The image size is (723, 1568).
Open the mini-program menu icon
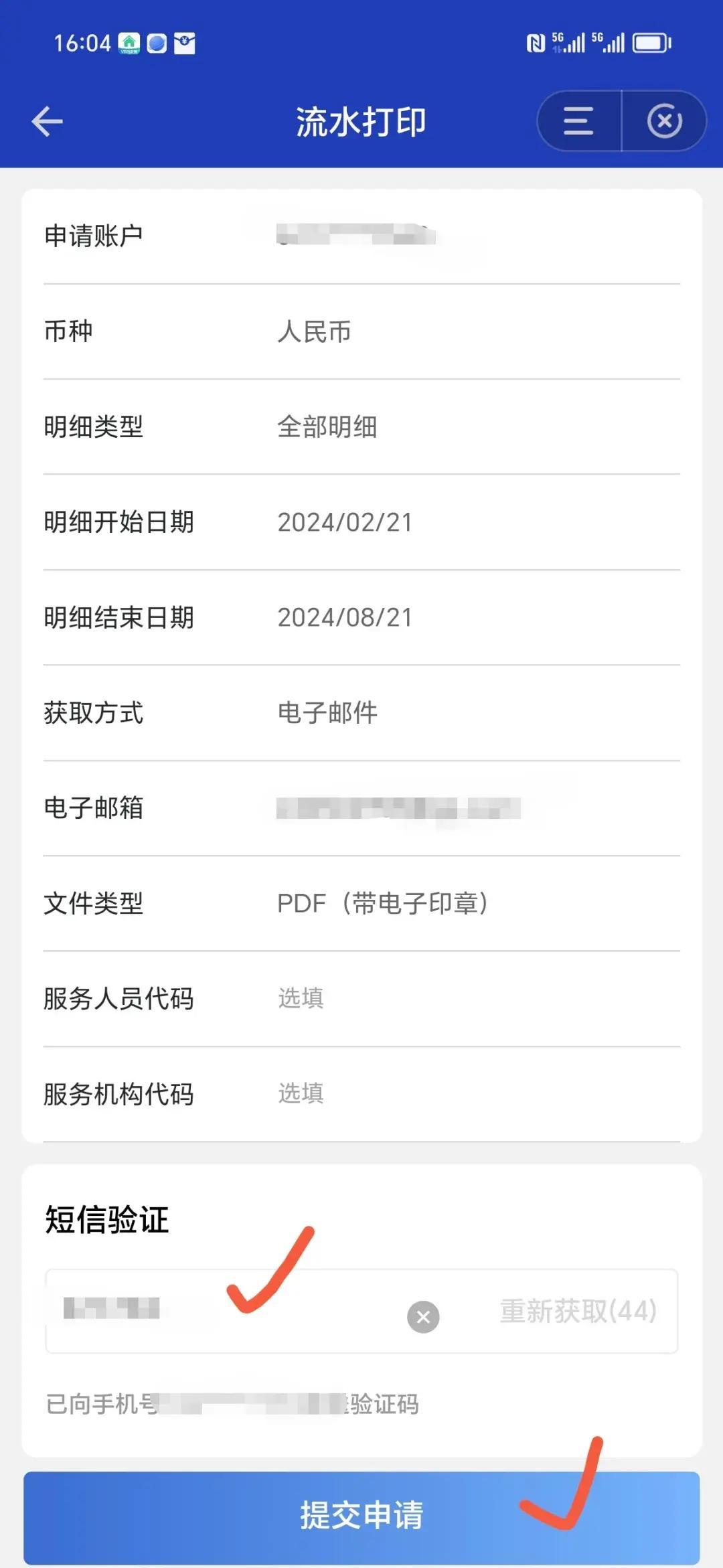tap(578, 121)
